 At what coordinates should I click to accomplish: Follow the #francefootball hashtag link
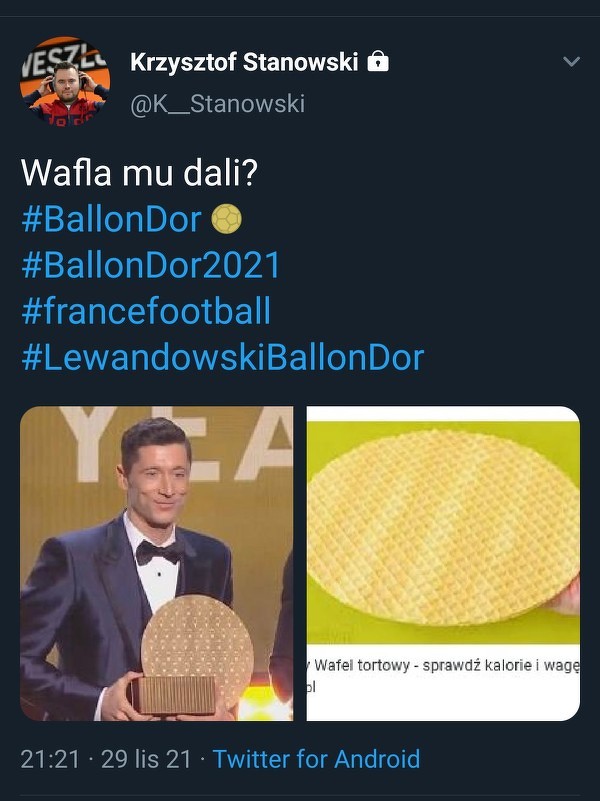click(145, 311)
